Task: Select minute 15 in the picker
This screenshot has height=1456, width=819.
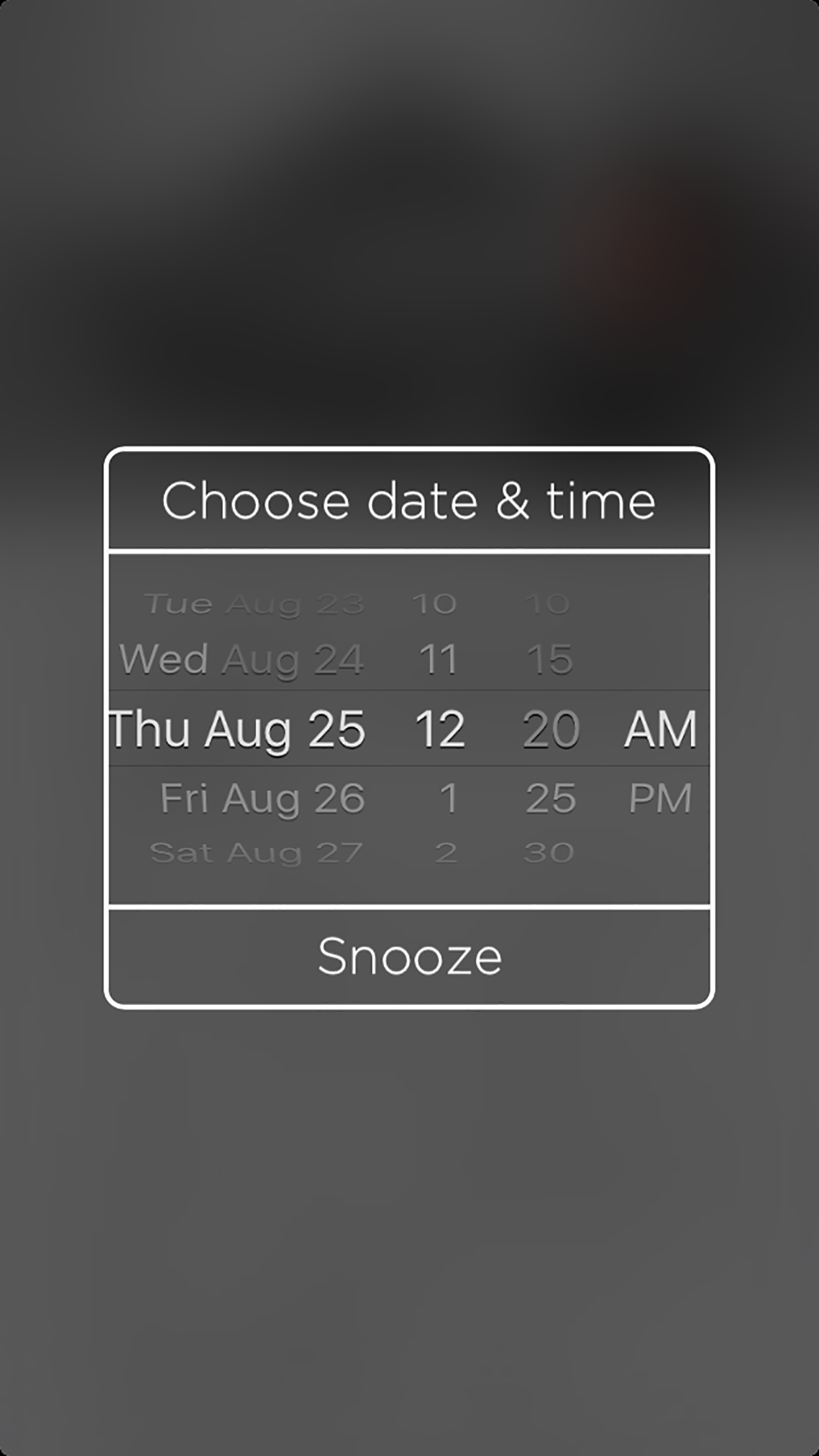Action: point(550,659)
